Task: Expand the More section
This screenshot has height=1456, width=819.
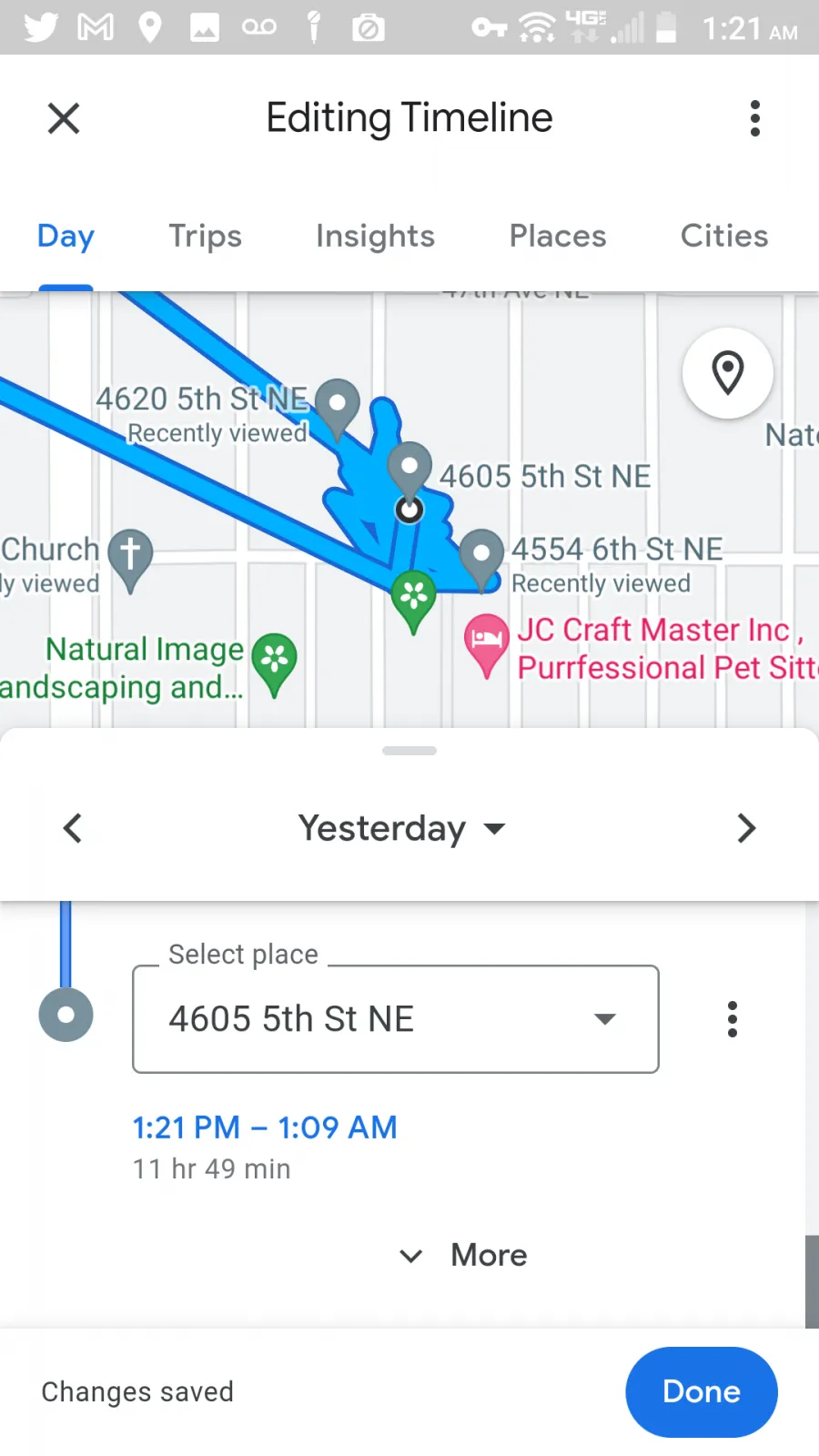Action: 464,1255
